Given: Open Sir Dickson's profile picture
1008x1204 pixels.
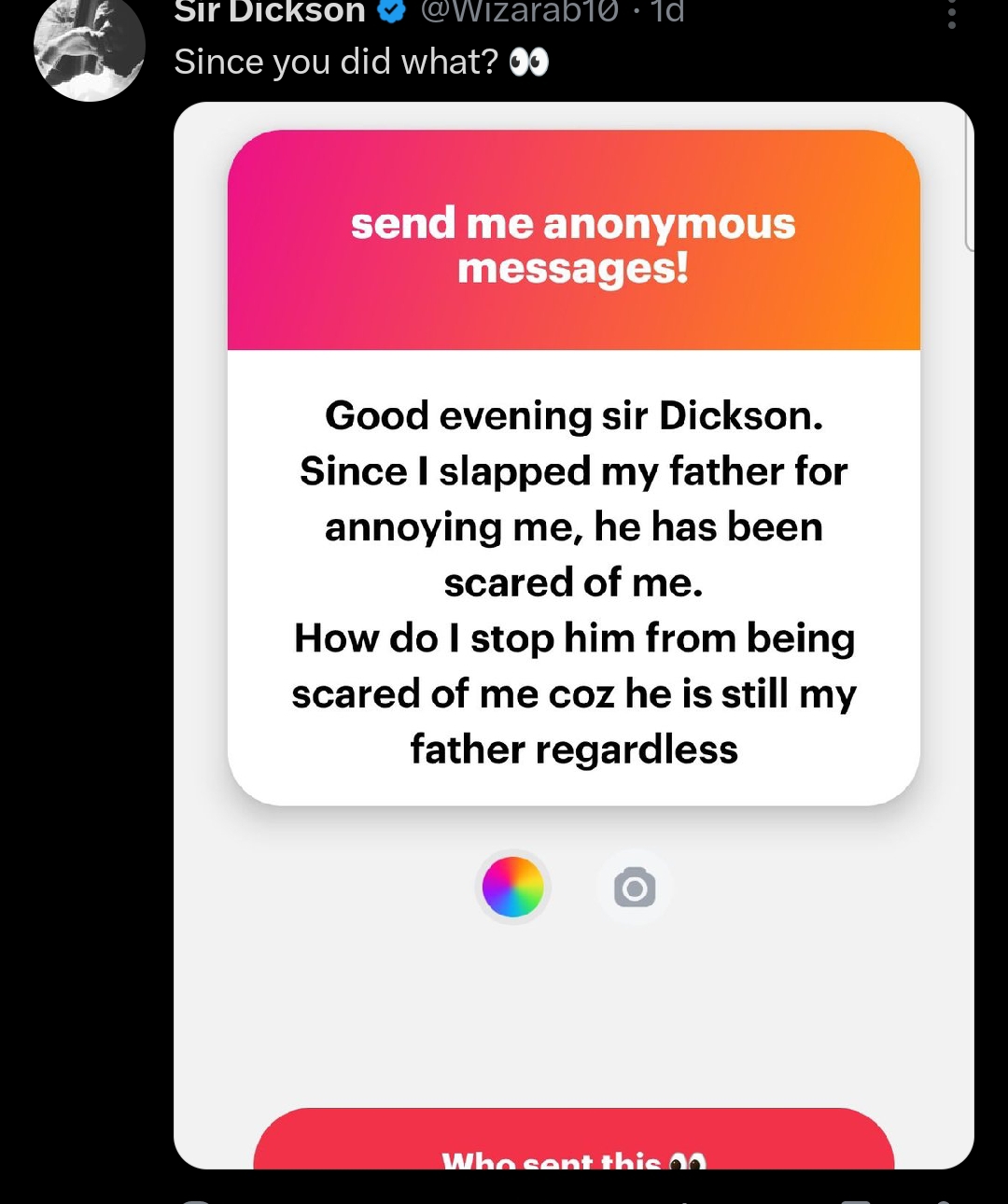Looking at the screenshot, I should tap(89, 47).
